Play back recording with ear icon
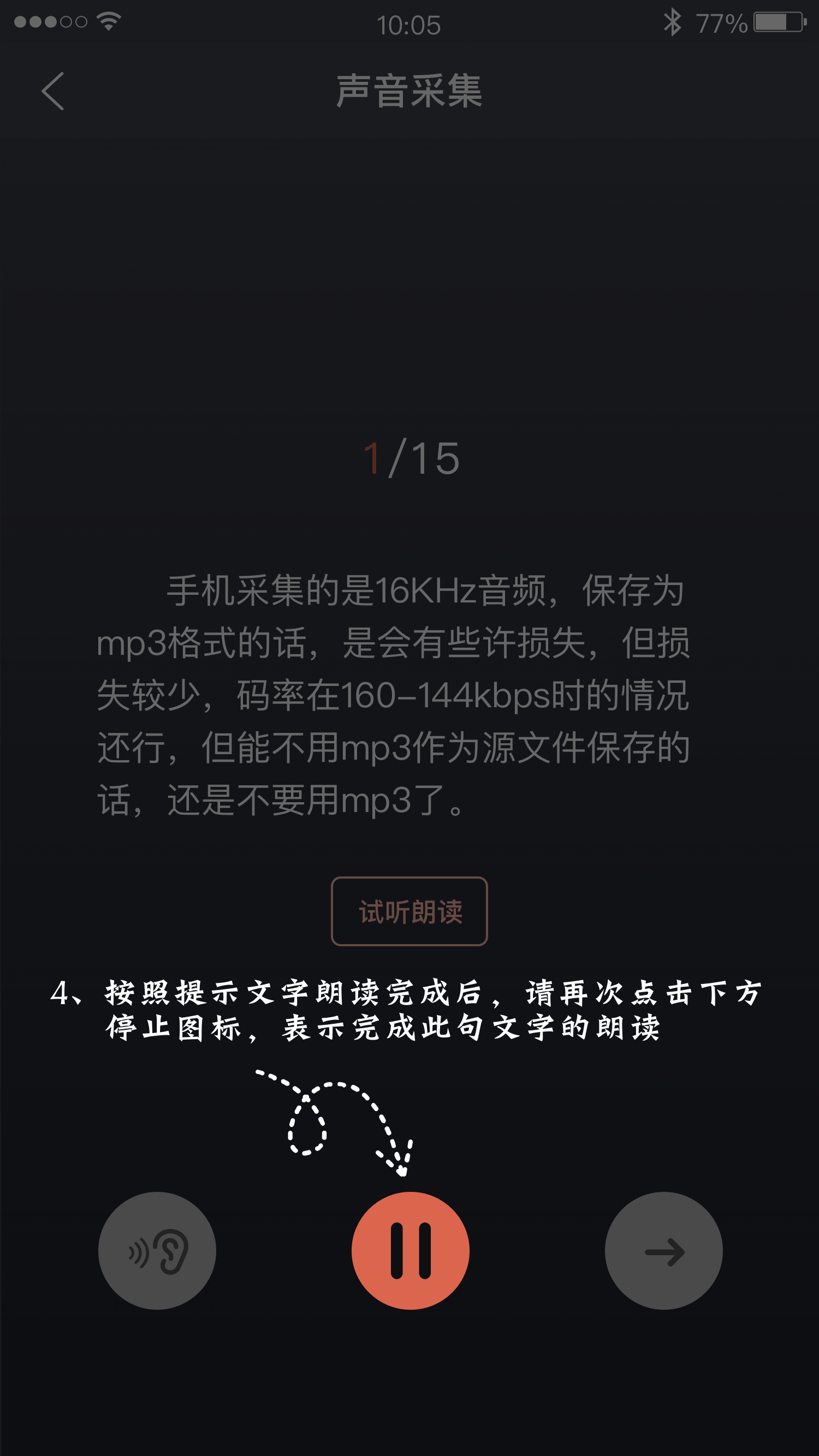The image size is (819, 1456). point(157,1250)
